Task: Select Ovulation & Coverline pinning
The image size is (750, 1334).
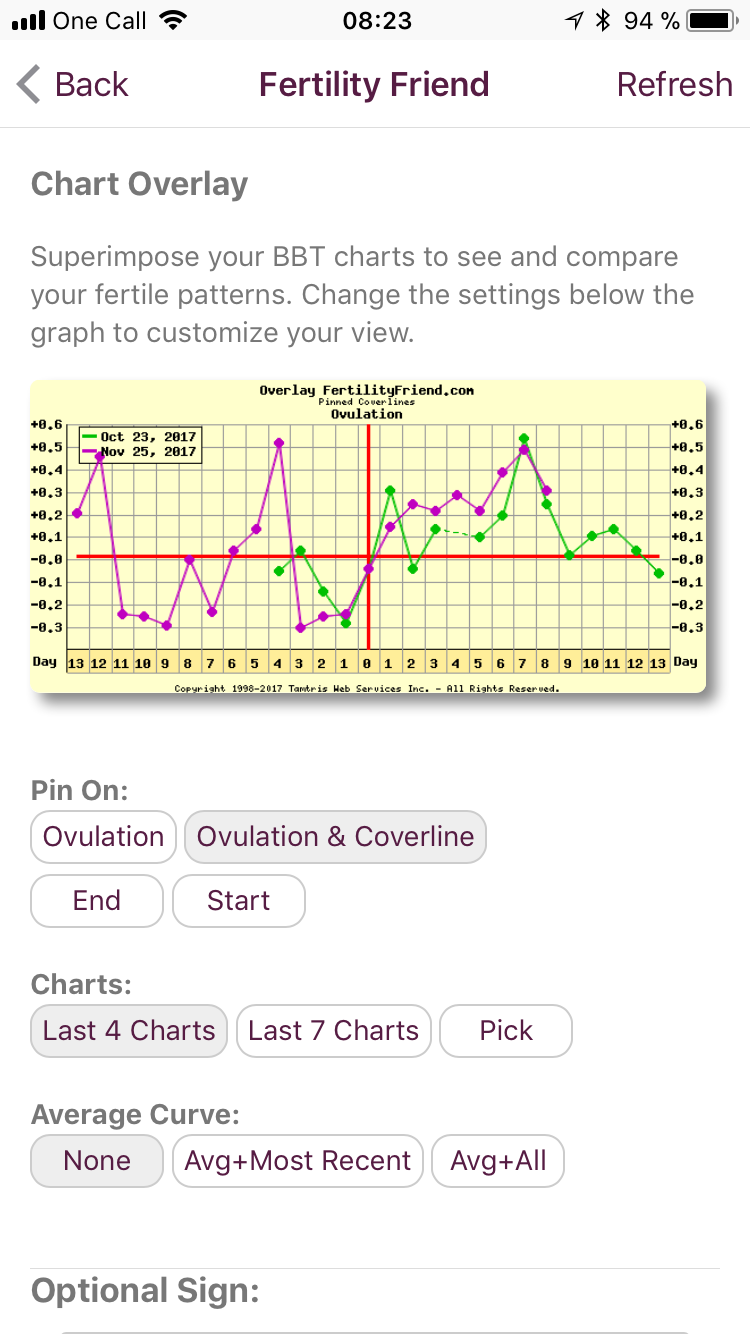Action: tap(335, 837)
